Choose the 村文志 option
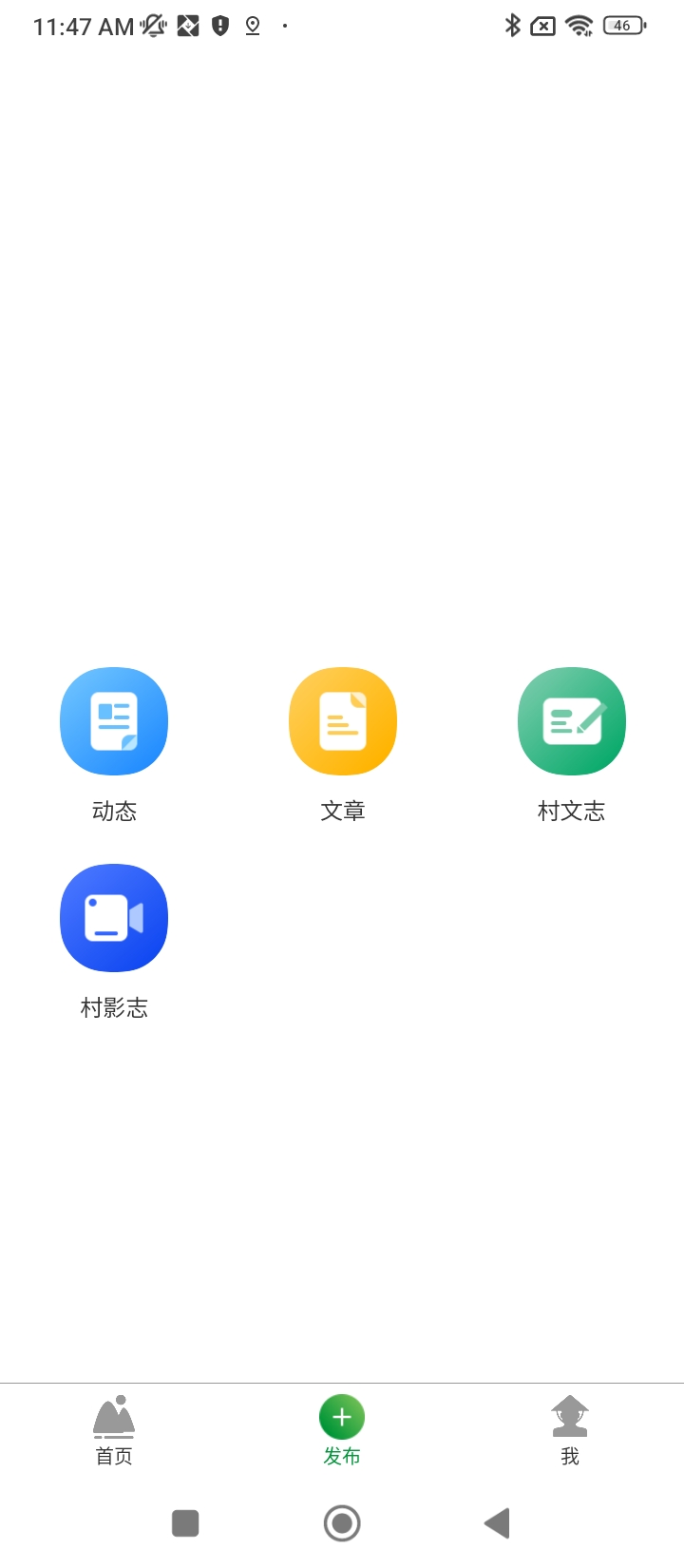 coord(571,722)
